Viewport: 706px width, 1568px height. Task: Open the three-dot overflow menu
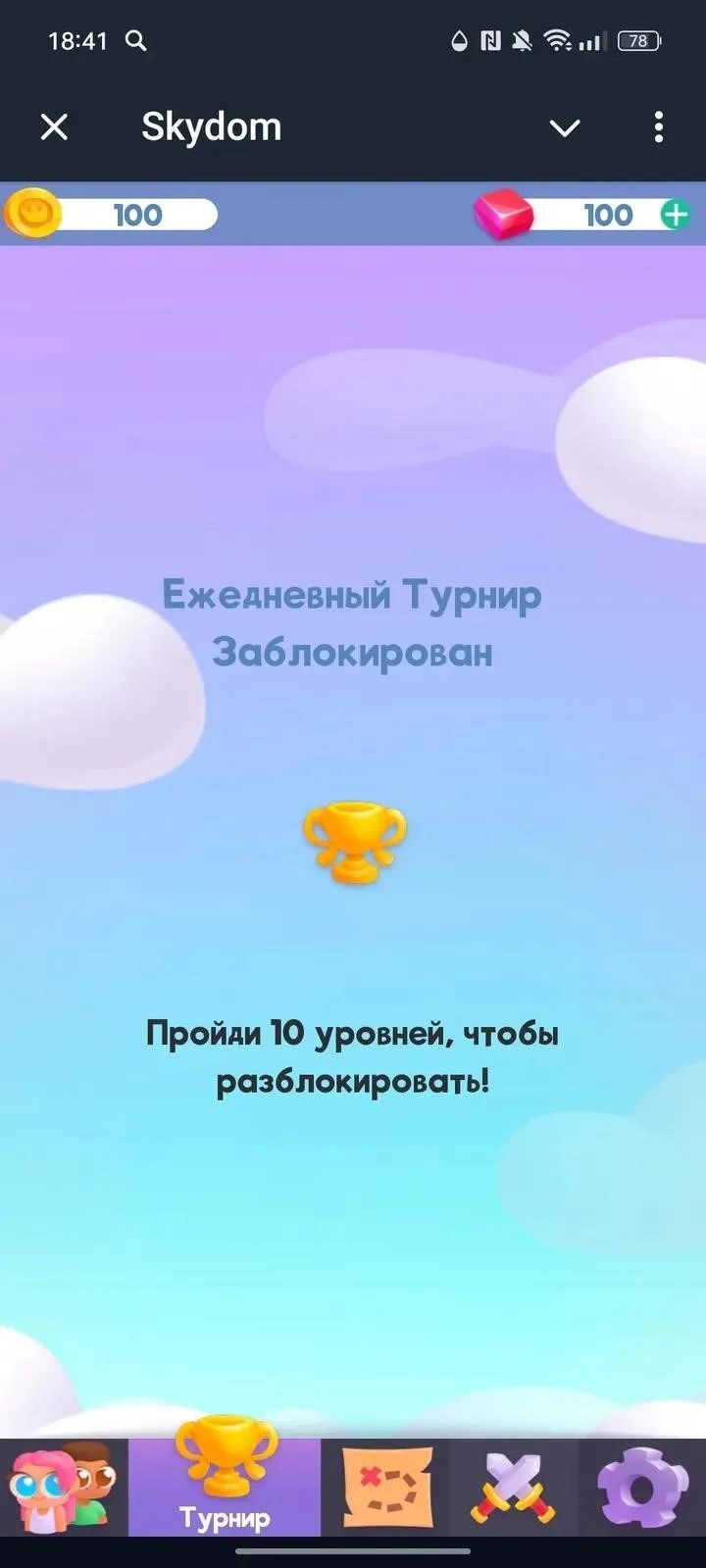[x=658, y=126]
